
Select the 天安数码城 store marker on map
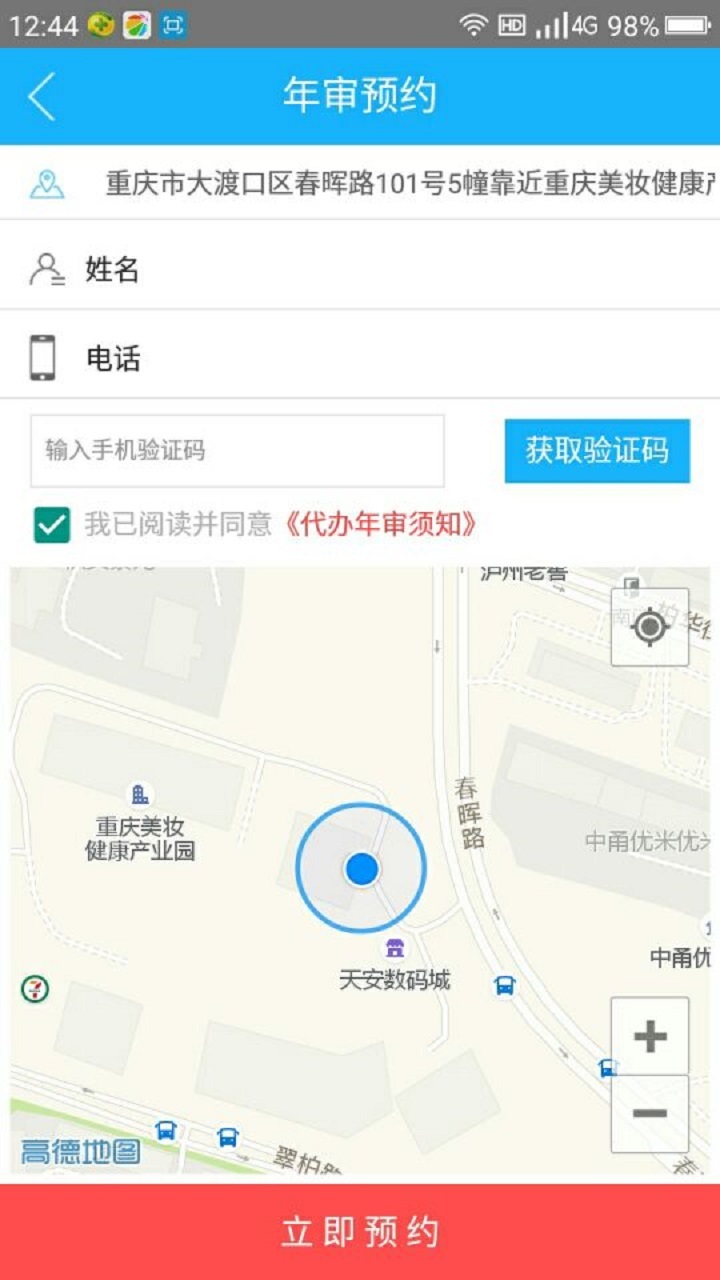click(x=395, y=947)
